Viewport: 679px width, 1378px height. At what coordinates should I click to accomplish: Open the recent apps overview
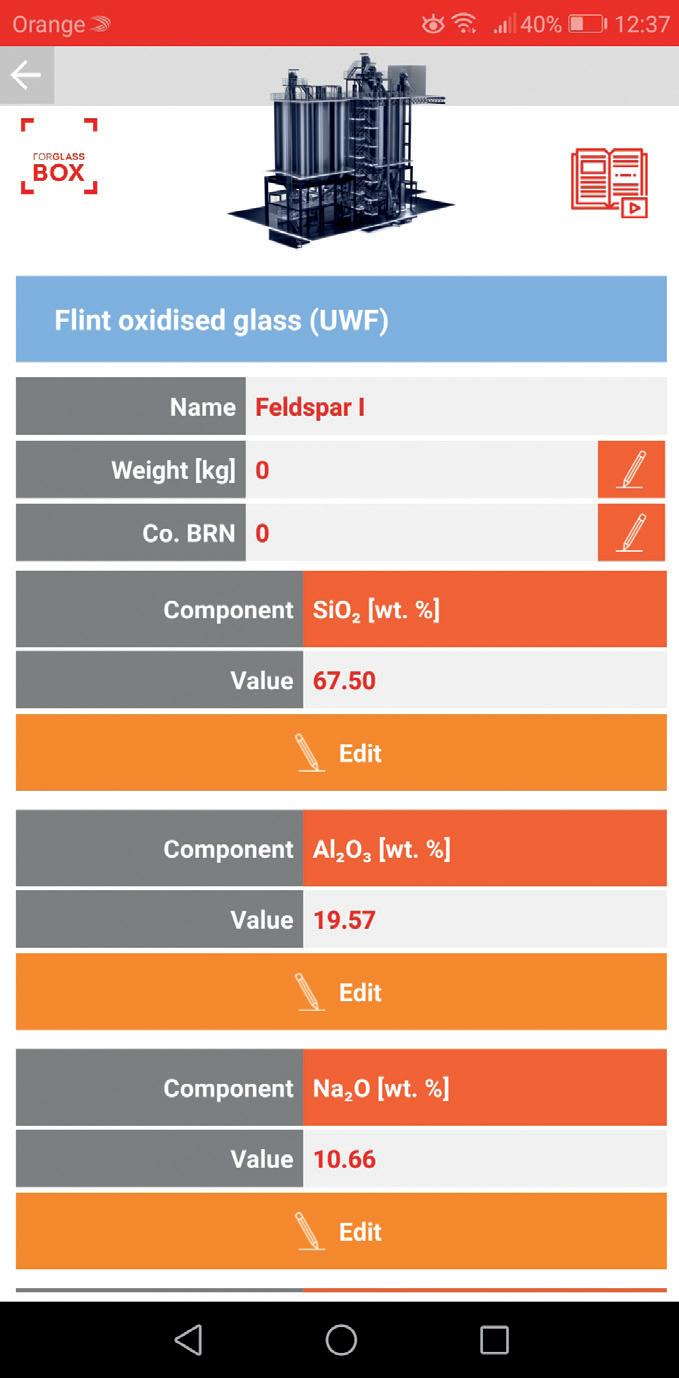[x=494, y=1340]
